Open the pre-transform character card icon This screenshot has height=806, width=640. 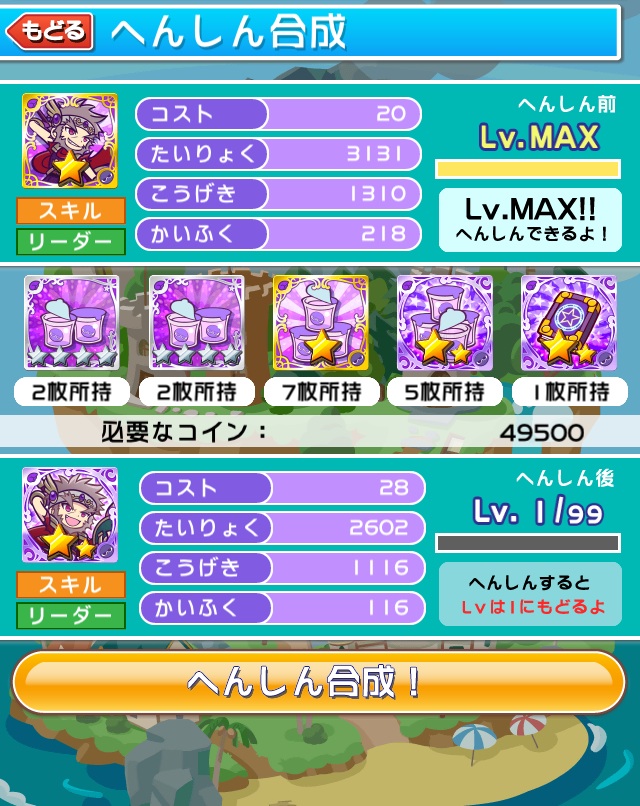click(70, 141)
